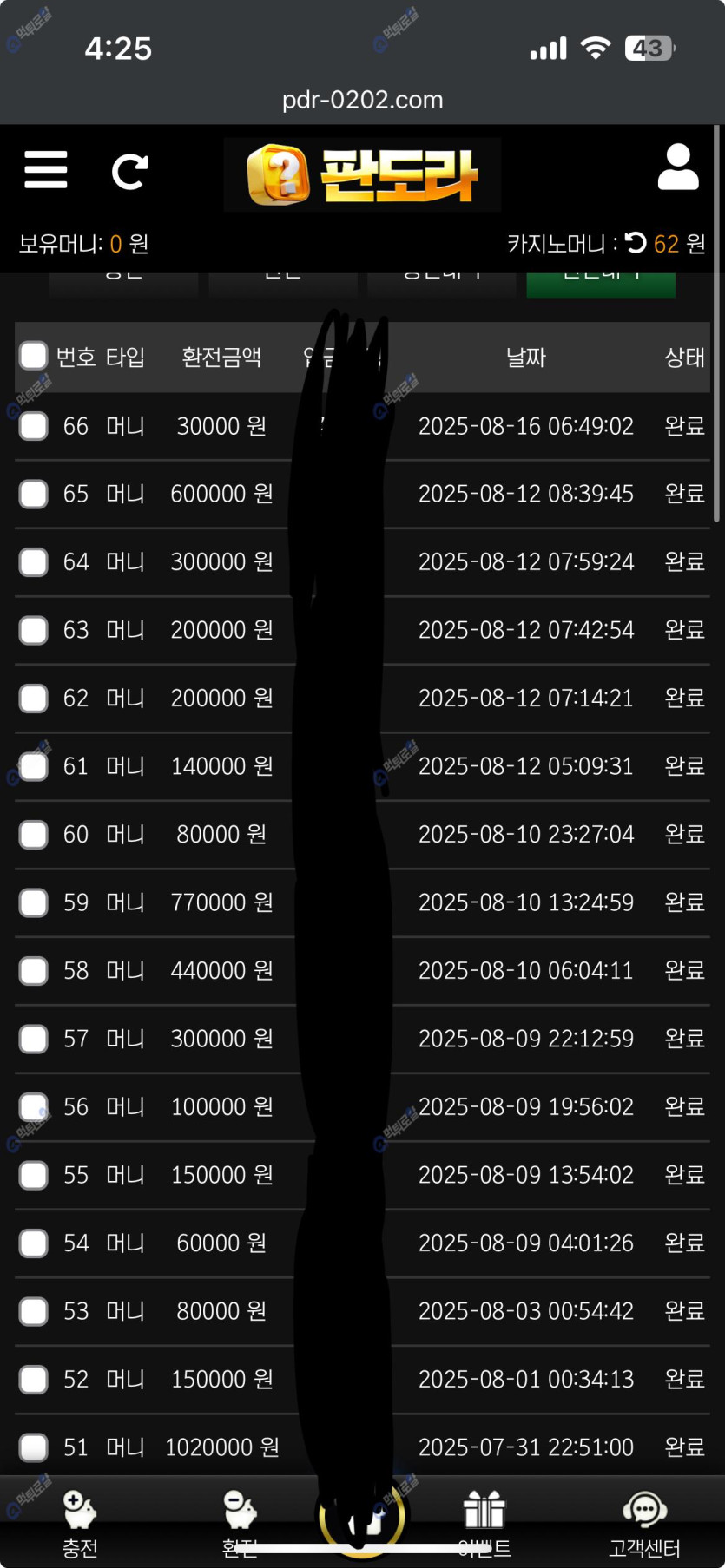Screen dimensions: 725x1568
Task: Open the user profile icon
Action: (x=677, y=167)
